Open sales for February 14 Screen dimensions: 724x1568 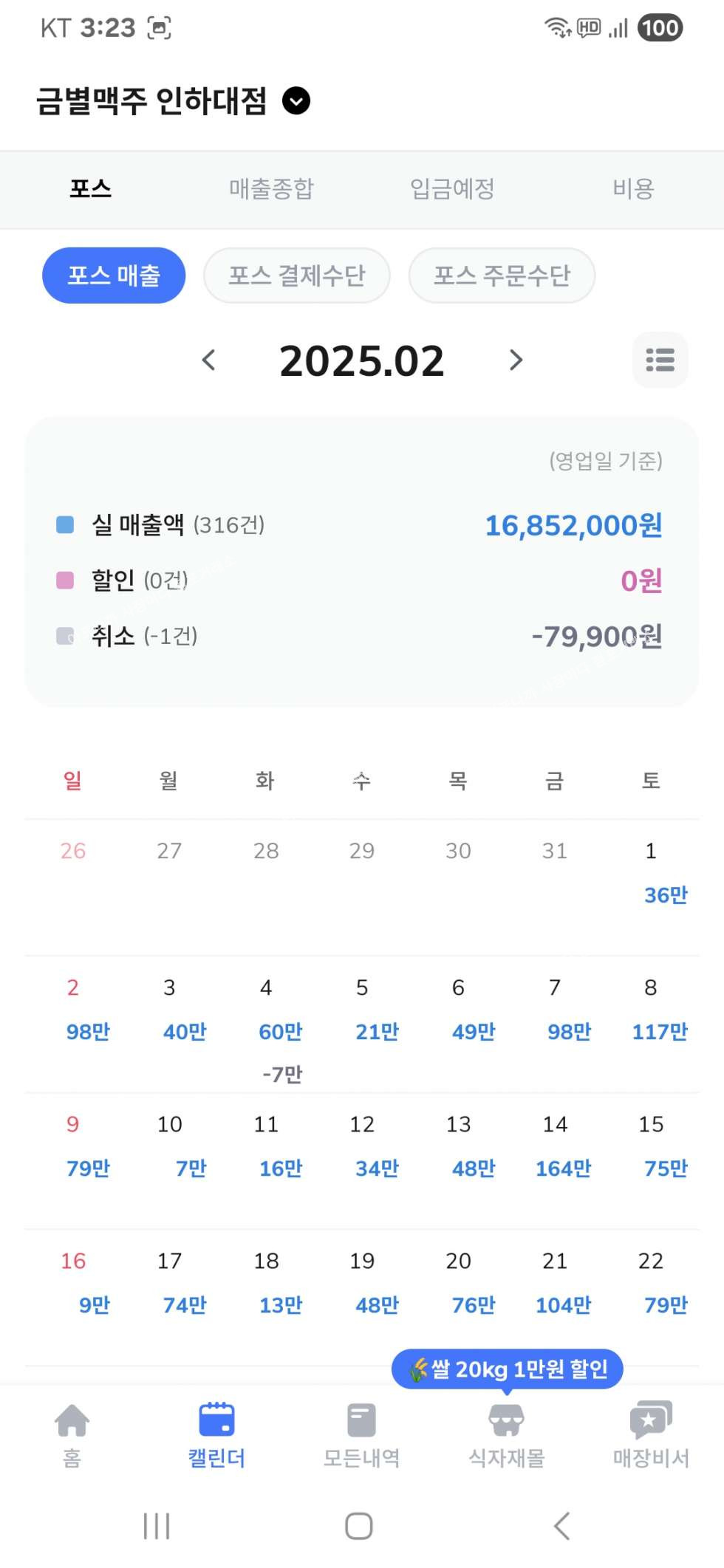click(x=556, y=1148)
